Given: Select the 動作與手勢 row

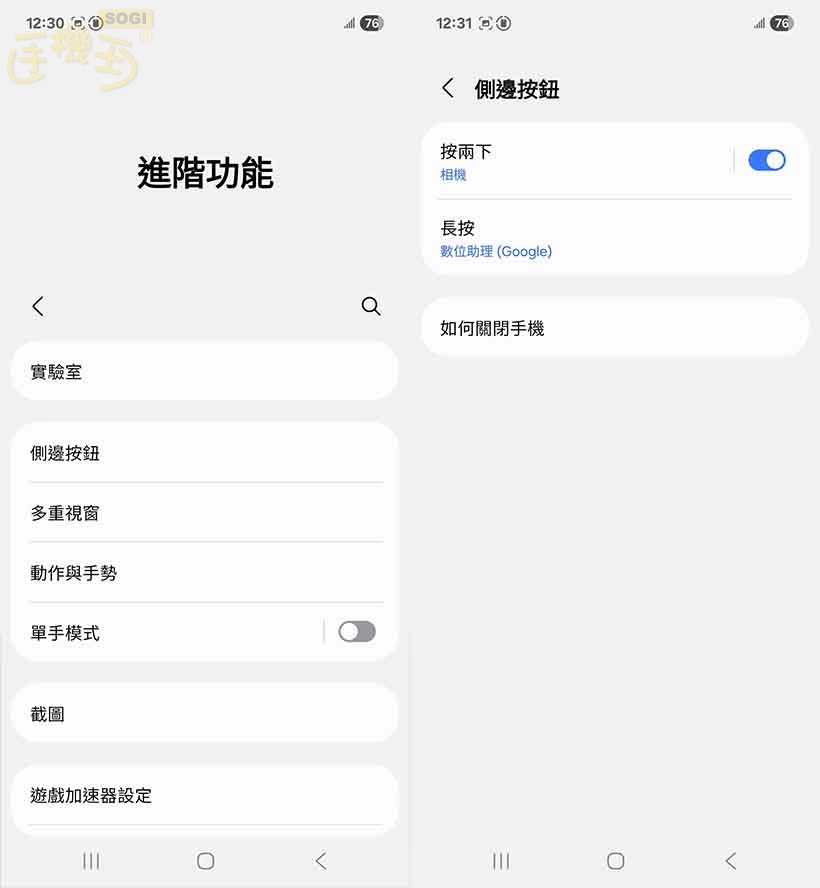Looking at the screenshot, I should [x=204, y=573].
